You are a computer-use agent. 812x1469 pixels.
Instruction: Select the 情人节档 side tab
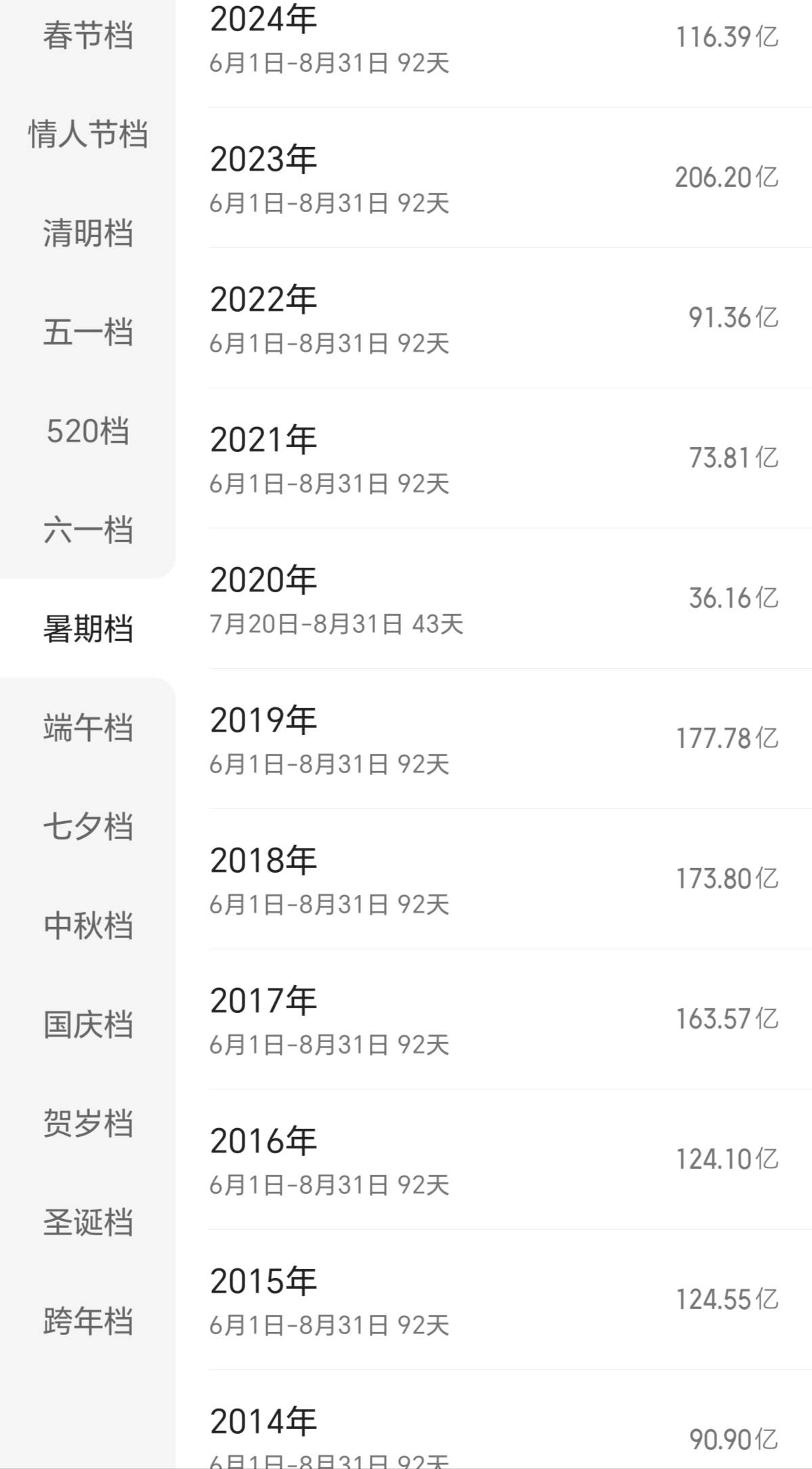pyautogui.click(x=88, y=133)
